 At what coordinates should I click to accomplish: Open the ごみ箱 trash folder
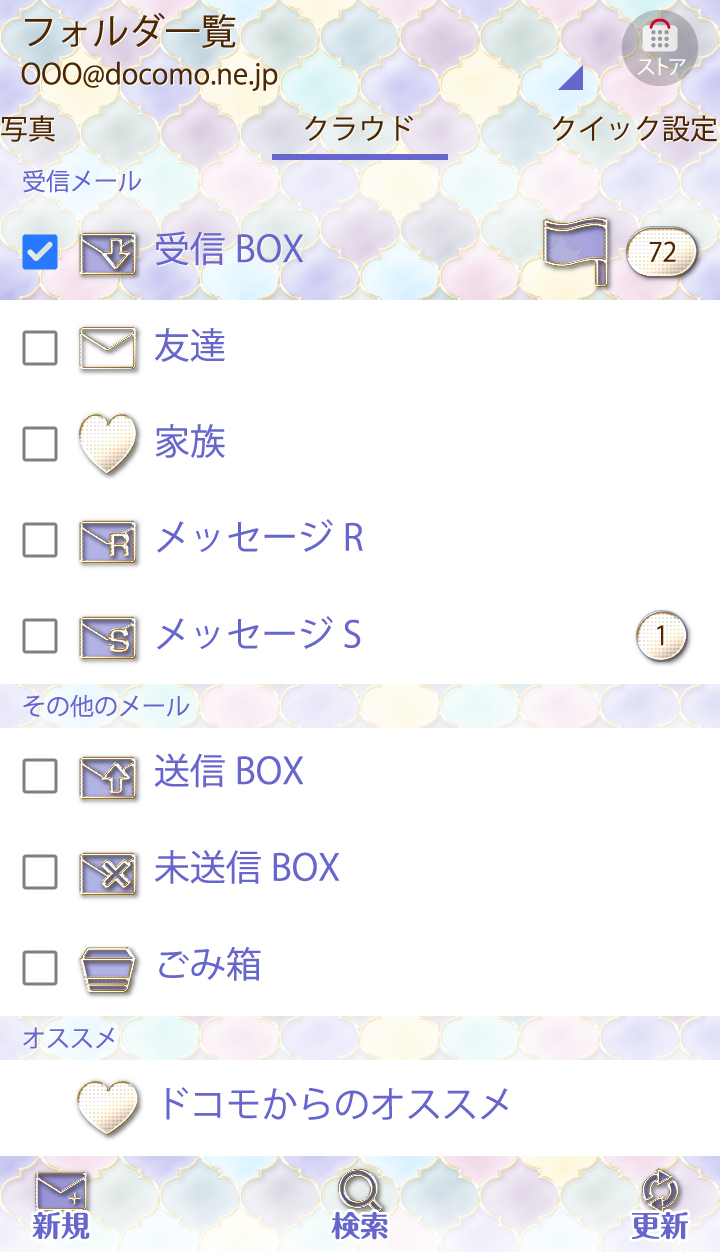(x=208, y=965)
